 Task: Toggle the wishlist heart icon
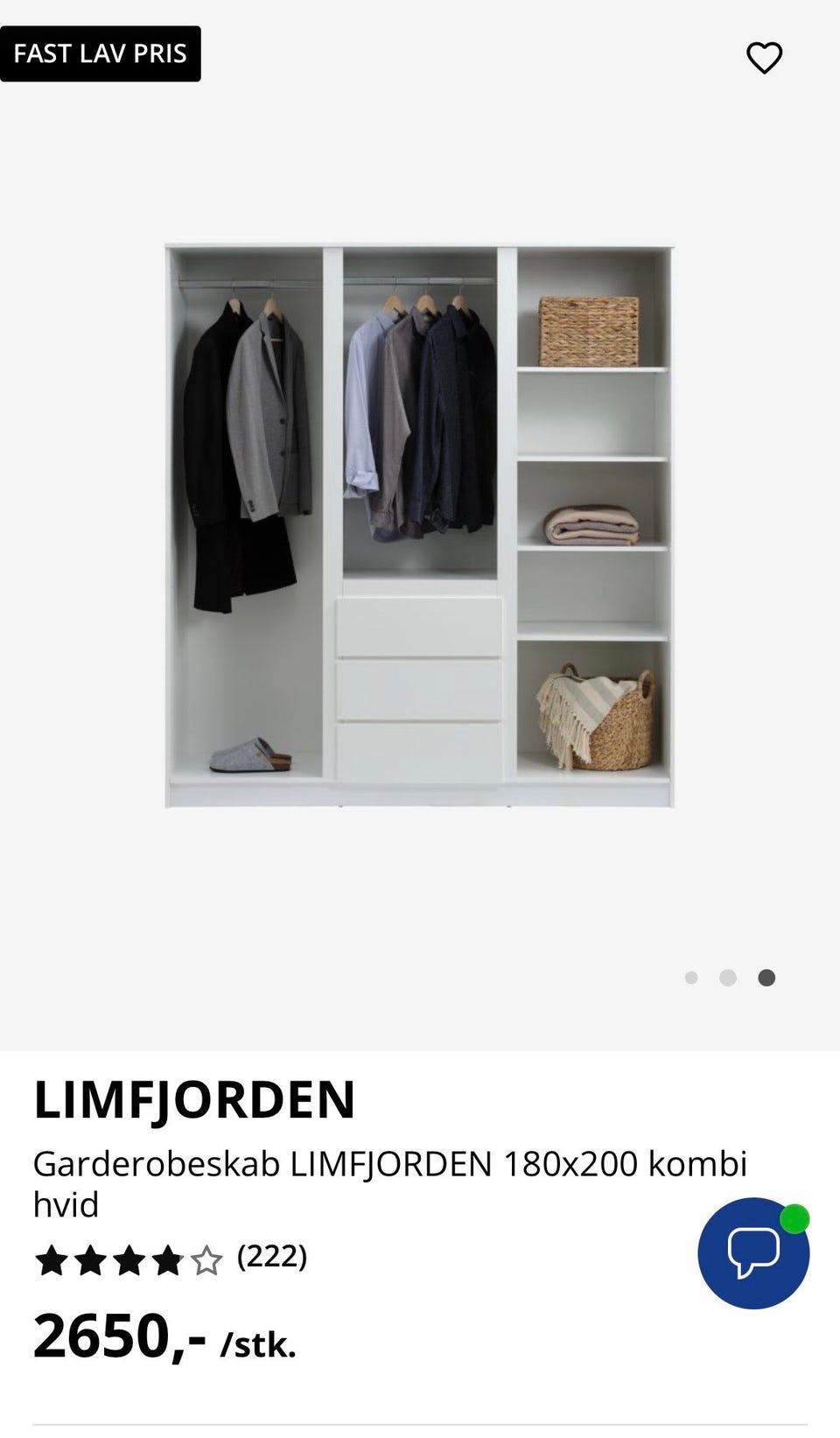click(x=765, y=56)
